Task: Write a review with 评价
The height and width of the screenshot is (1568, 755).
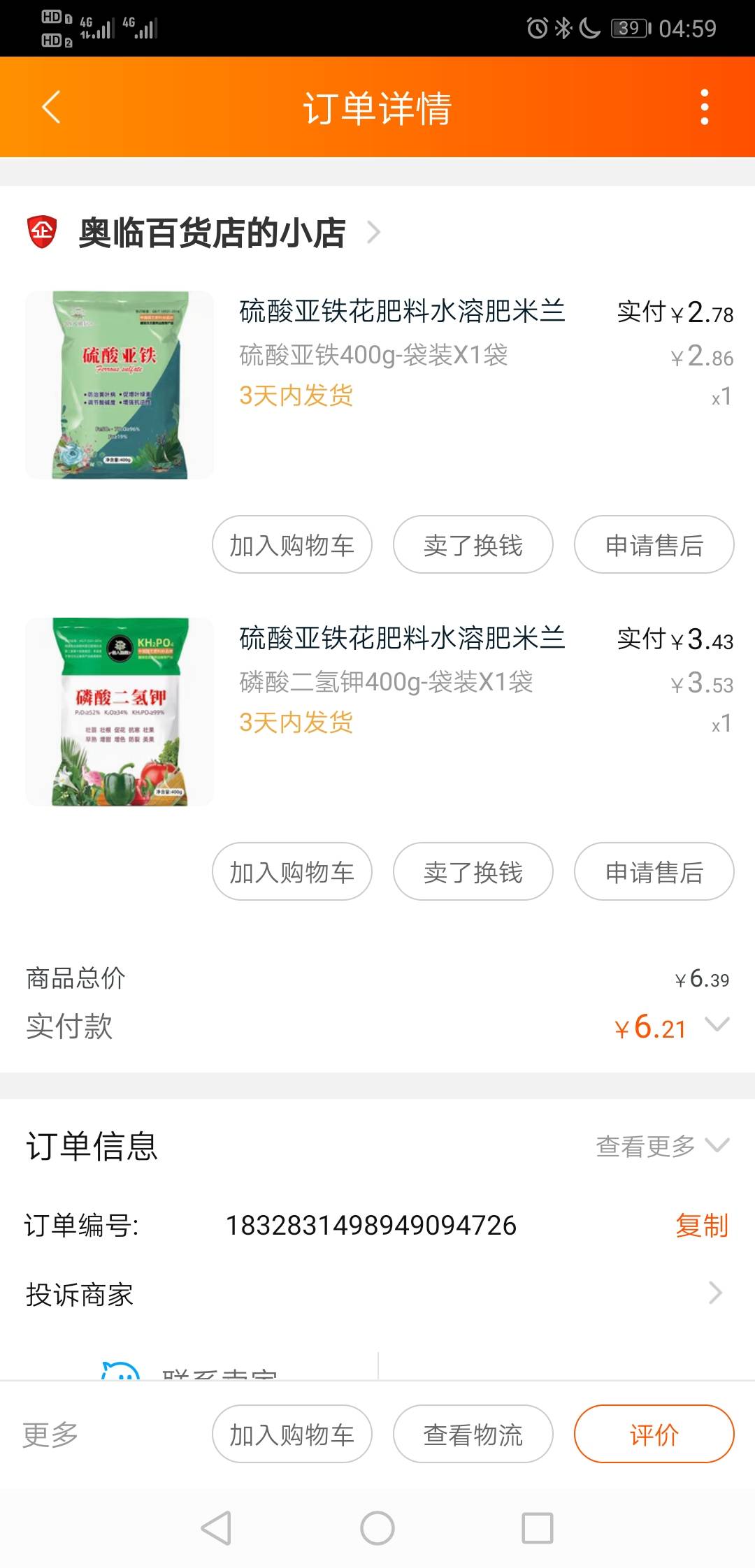Action: tap(654, 1435)
